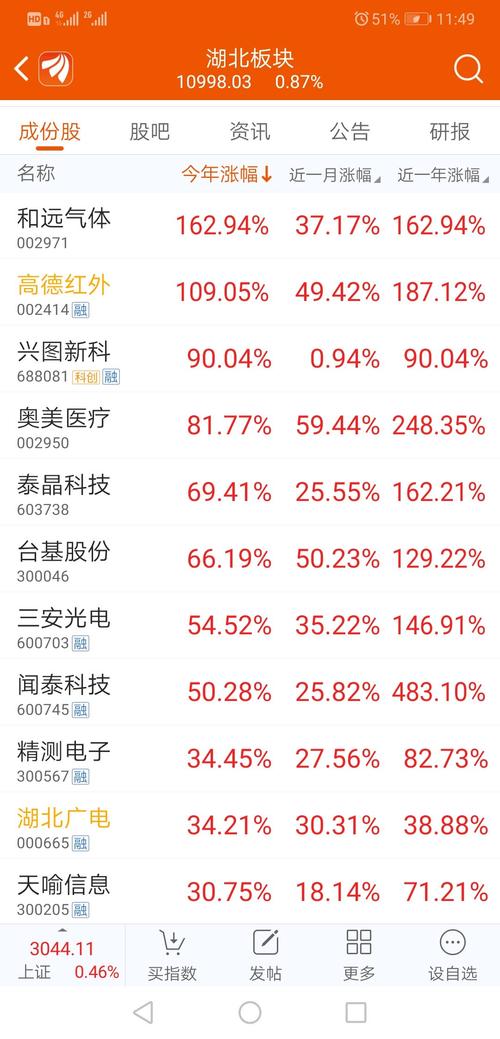Open the search magnifier icon
500x1039 pixels.
click(468, 68)
